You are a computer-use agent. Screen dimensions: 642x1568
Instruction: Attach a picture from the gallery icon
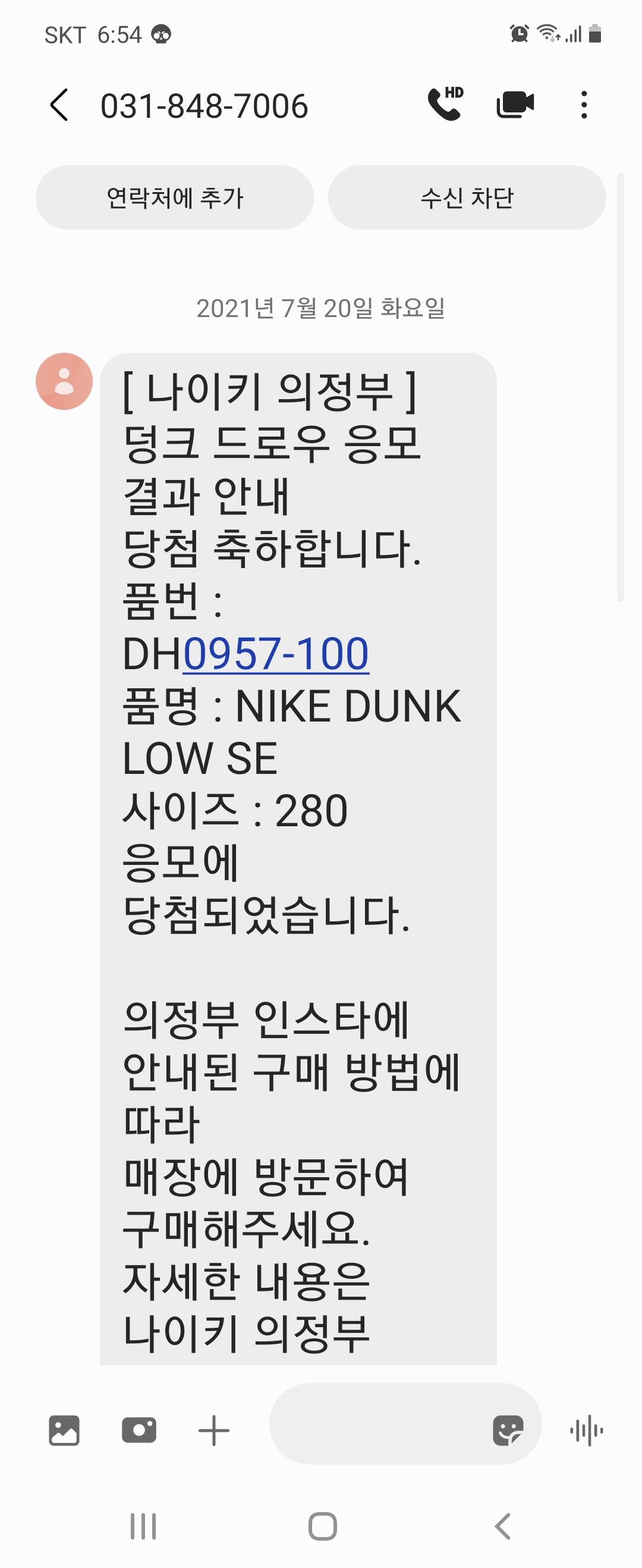point(64,1431)
